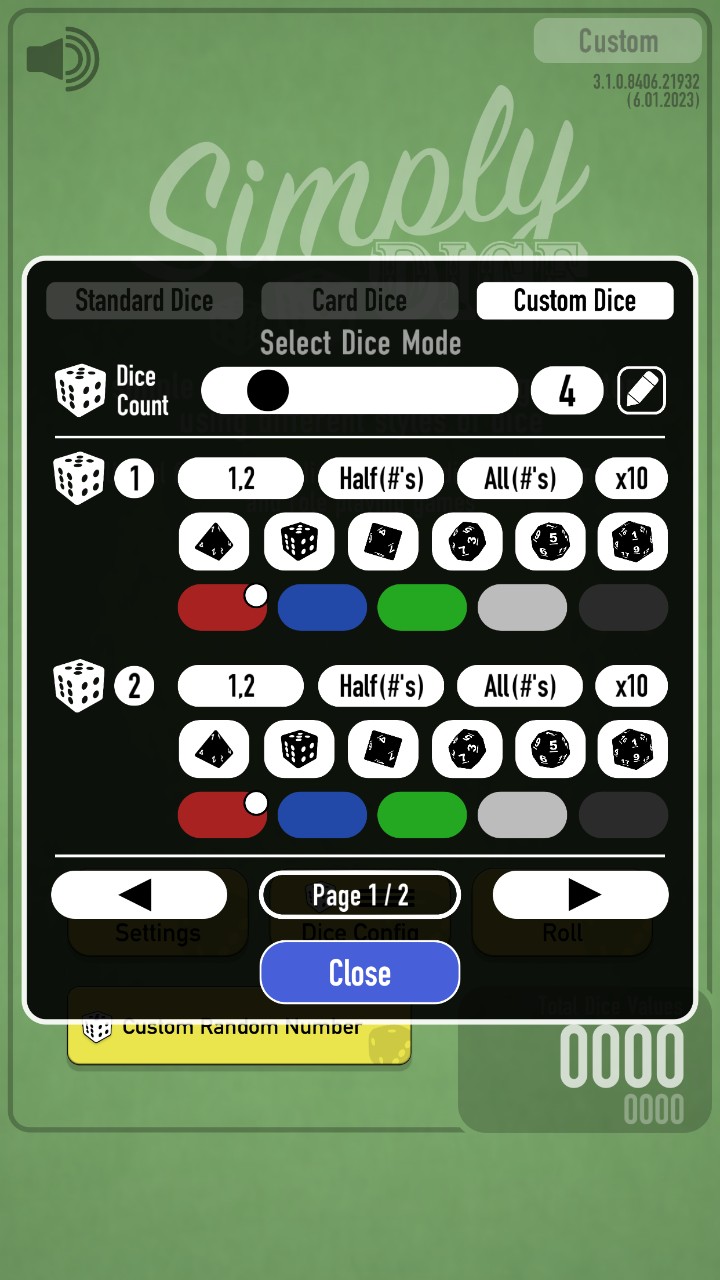Screen dimensions: 720x1280
Task: Switch to the Standard Dice tab
Action: point(144,301)
